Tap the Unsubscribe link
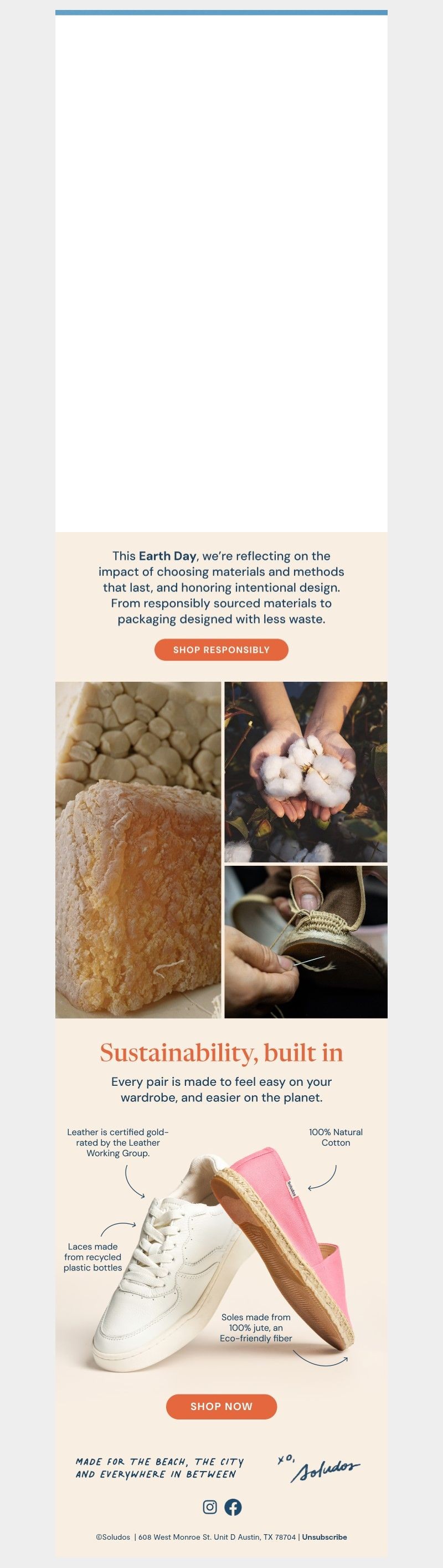The width and height of the screenshot is (443, 1568). 324,1536
